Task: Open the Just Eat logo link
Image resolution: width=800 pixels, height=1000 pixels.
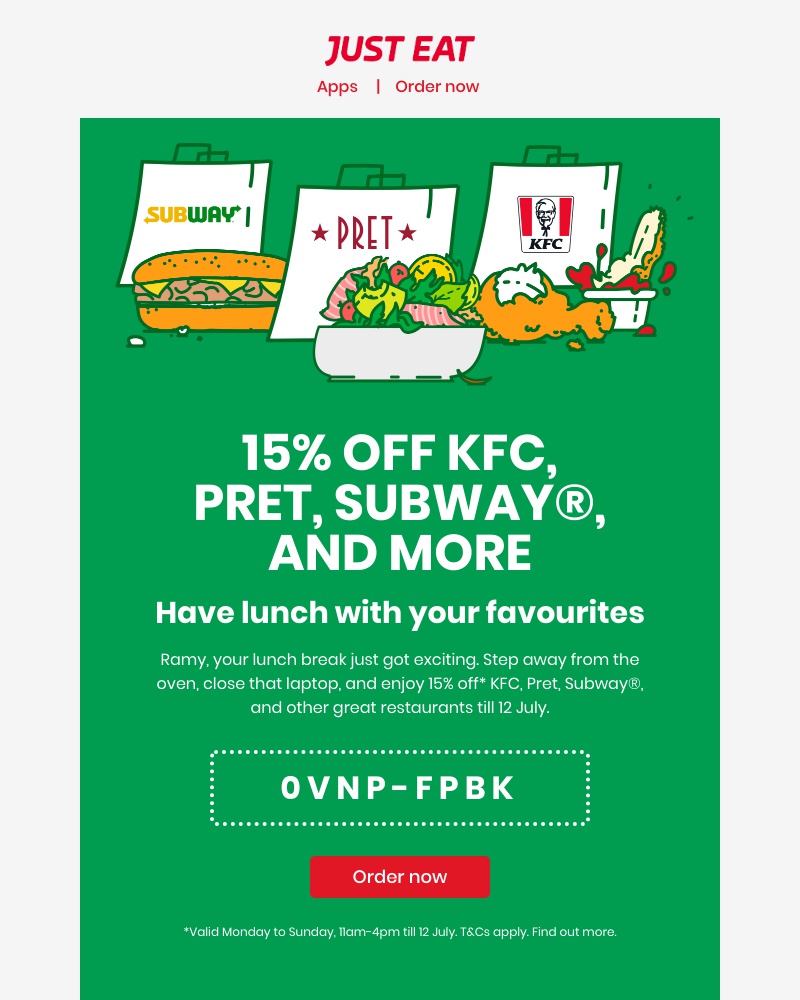Action: [400, 49]
